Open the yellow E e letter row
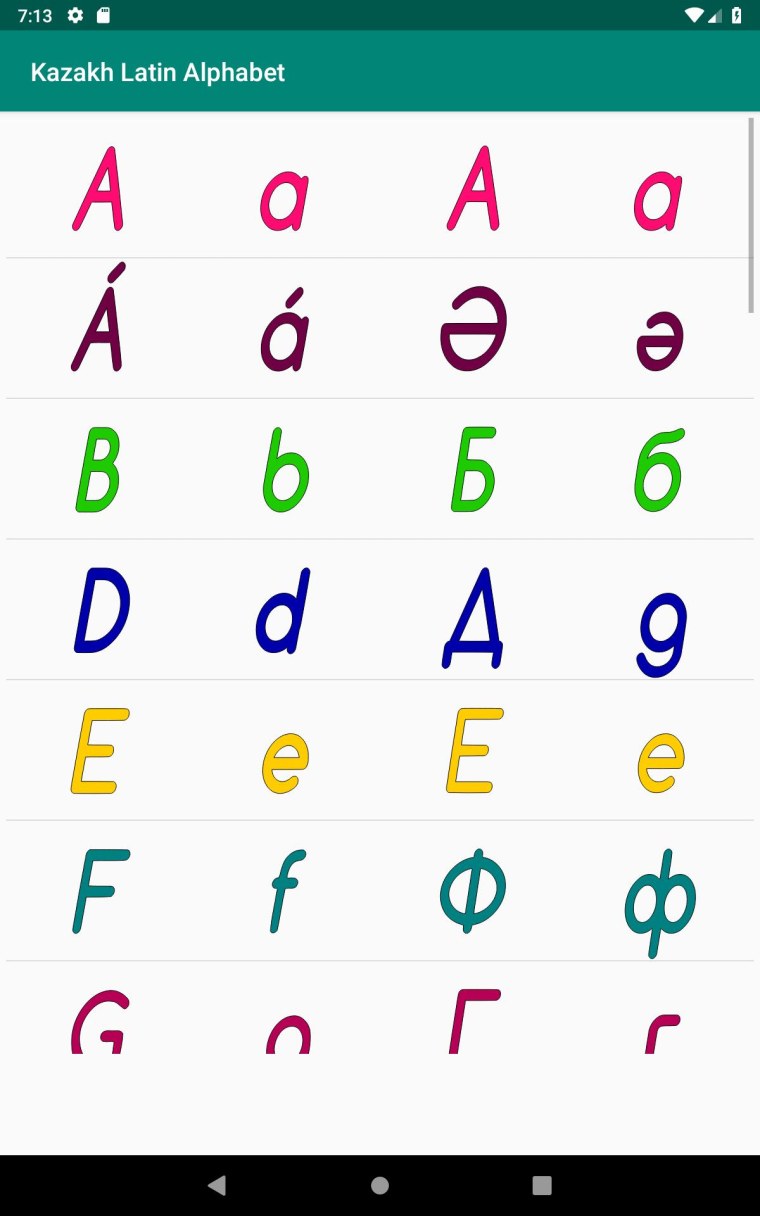Image resolution: width=760 pixels, height=1216 pixels. [x=380, y=750]
